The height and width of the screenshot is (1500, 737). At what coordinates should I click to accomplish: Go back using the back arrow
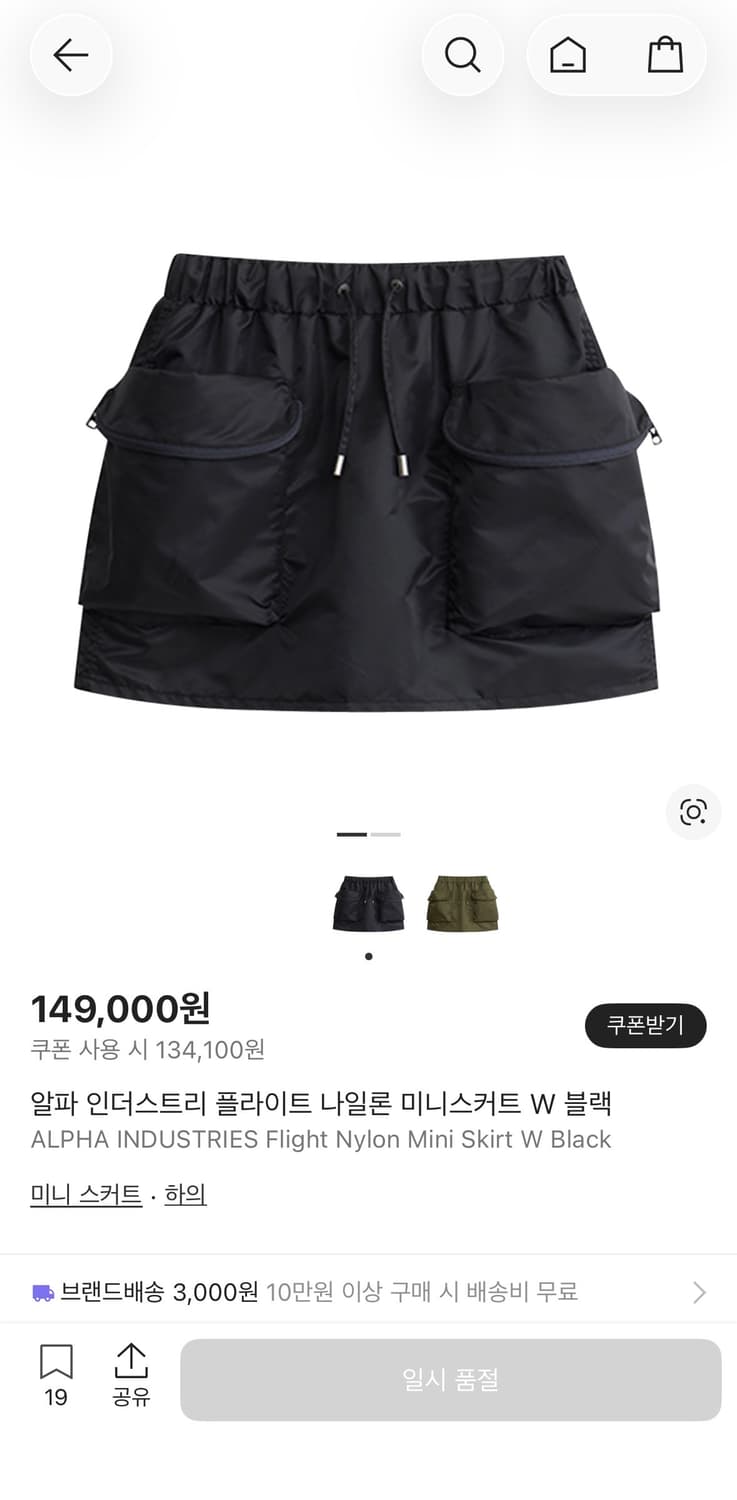[x=70, y=55]
